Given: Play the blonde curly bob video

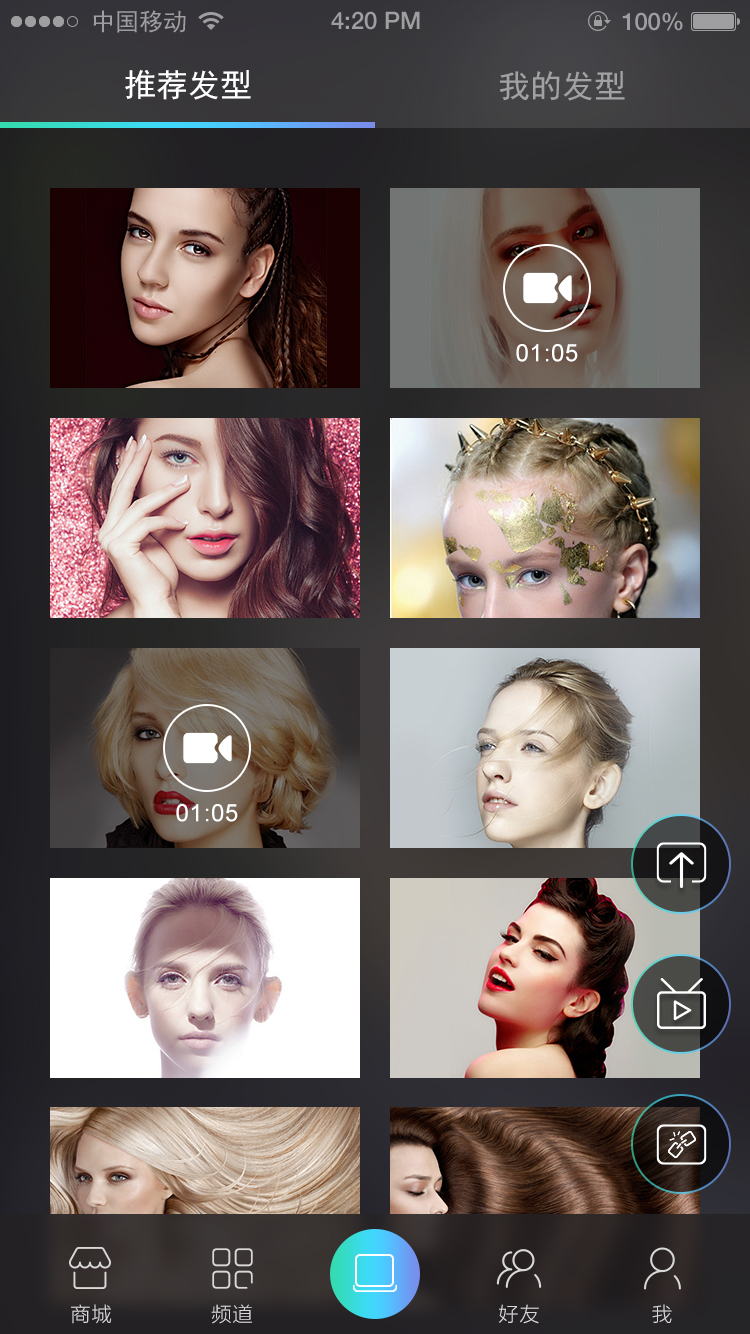Looking at the screenshot, I should tap(206, 749).
